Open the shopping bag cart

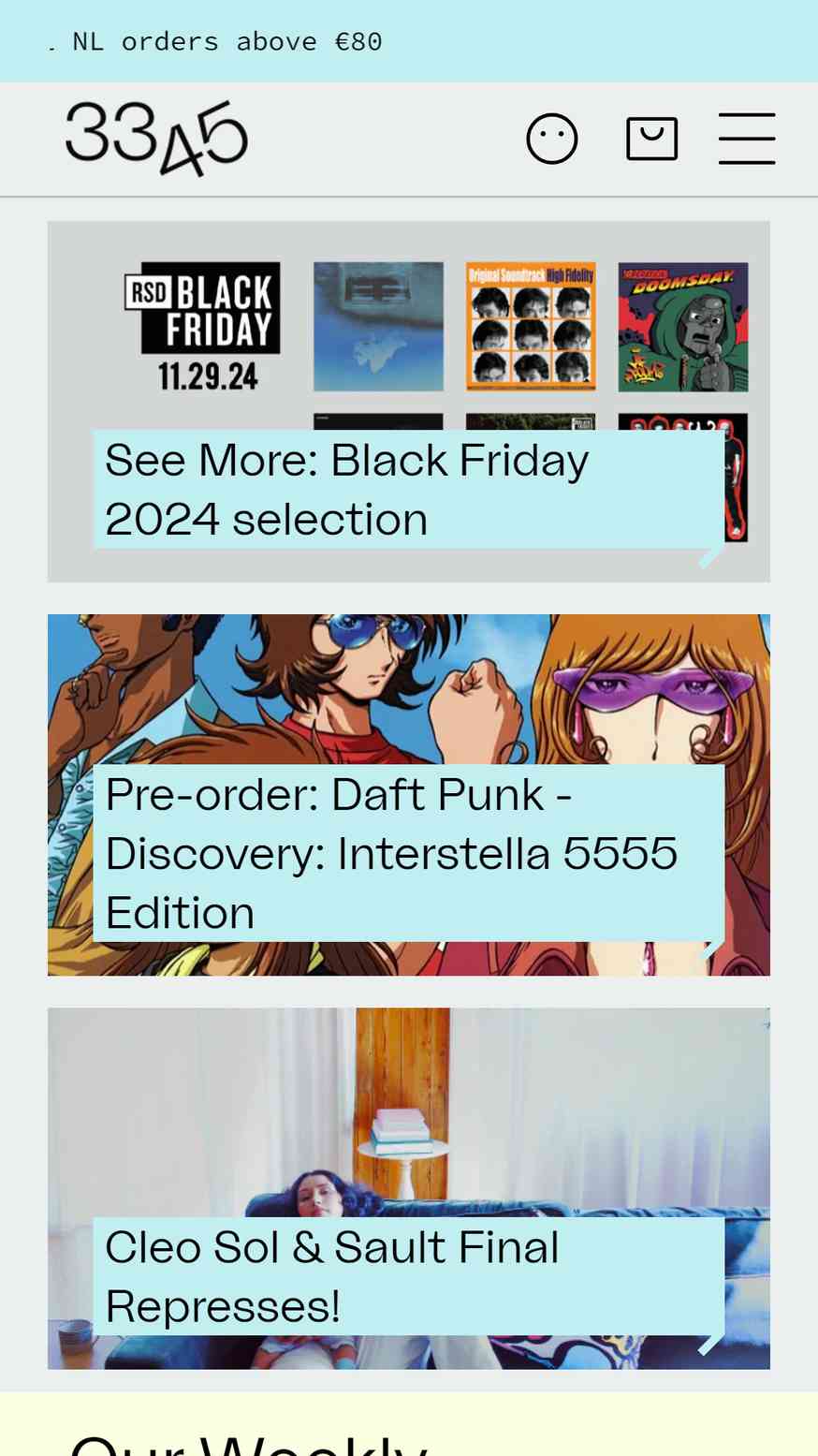(651, 140)
